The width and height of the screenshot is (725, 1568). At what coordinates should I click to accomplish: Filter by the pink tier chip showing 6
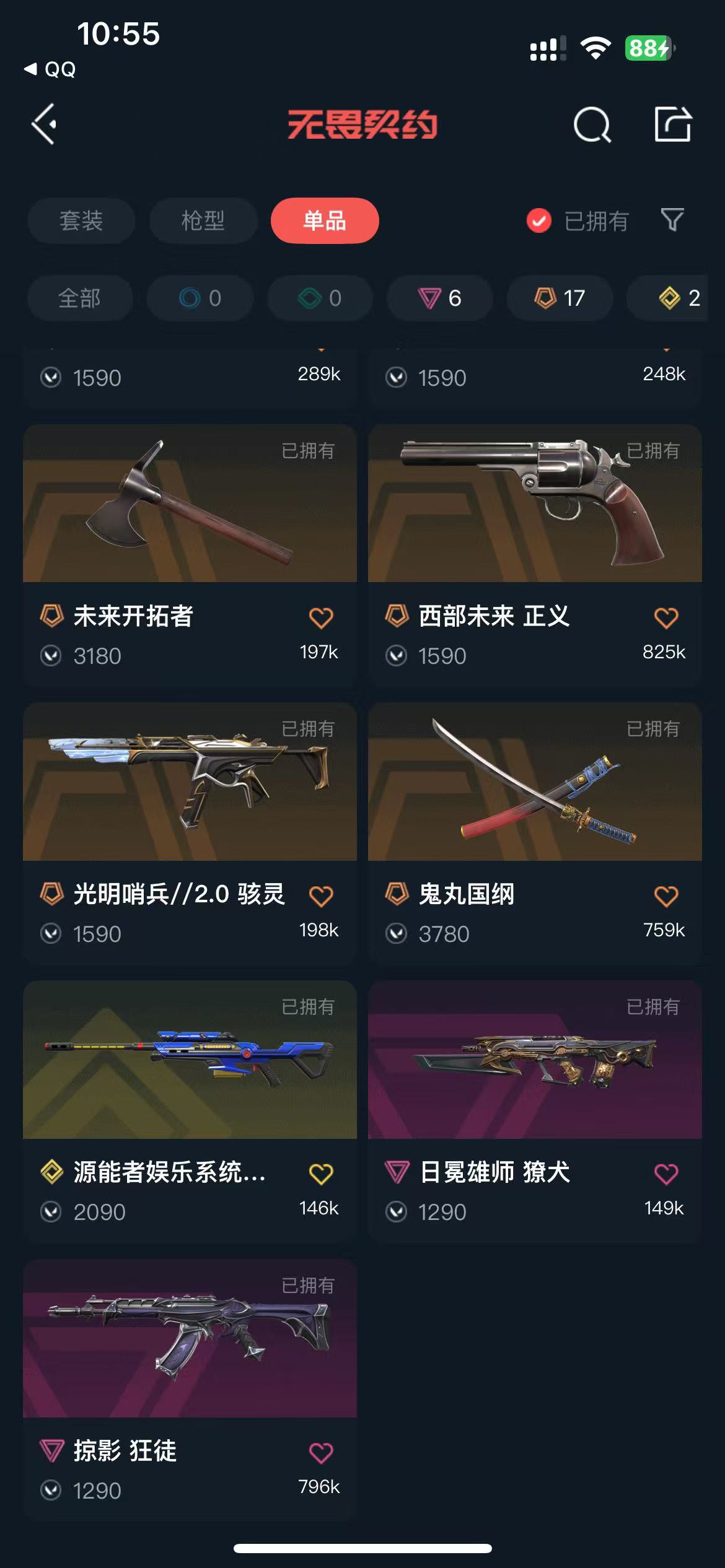440,298
